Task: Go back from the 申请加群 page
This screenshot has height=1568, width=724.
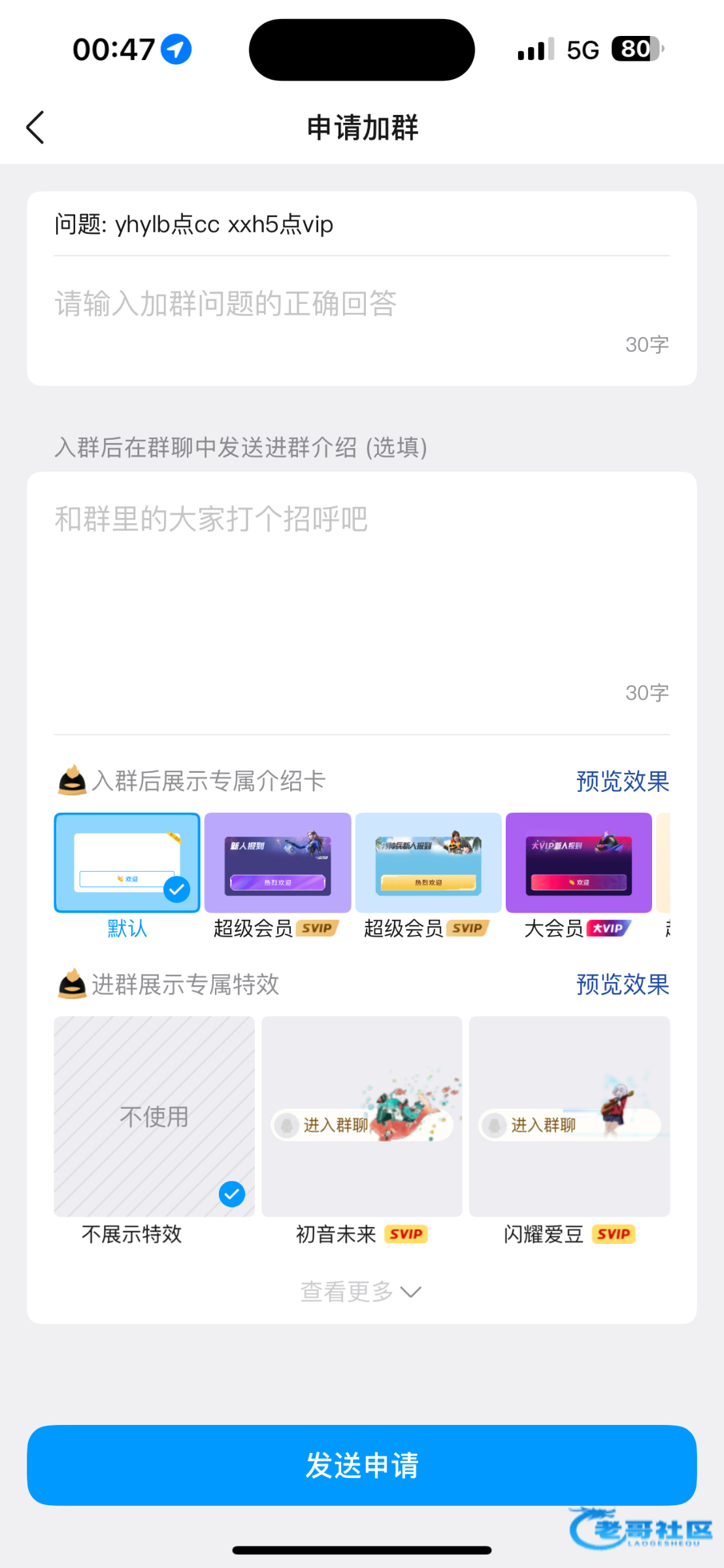Action: 35,127
